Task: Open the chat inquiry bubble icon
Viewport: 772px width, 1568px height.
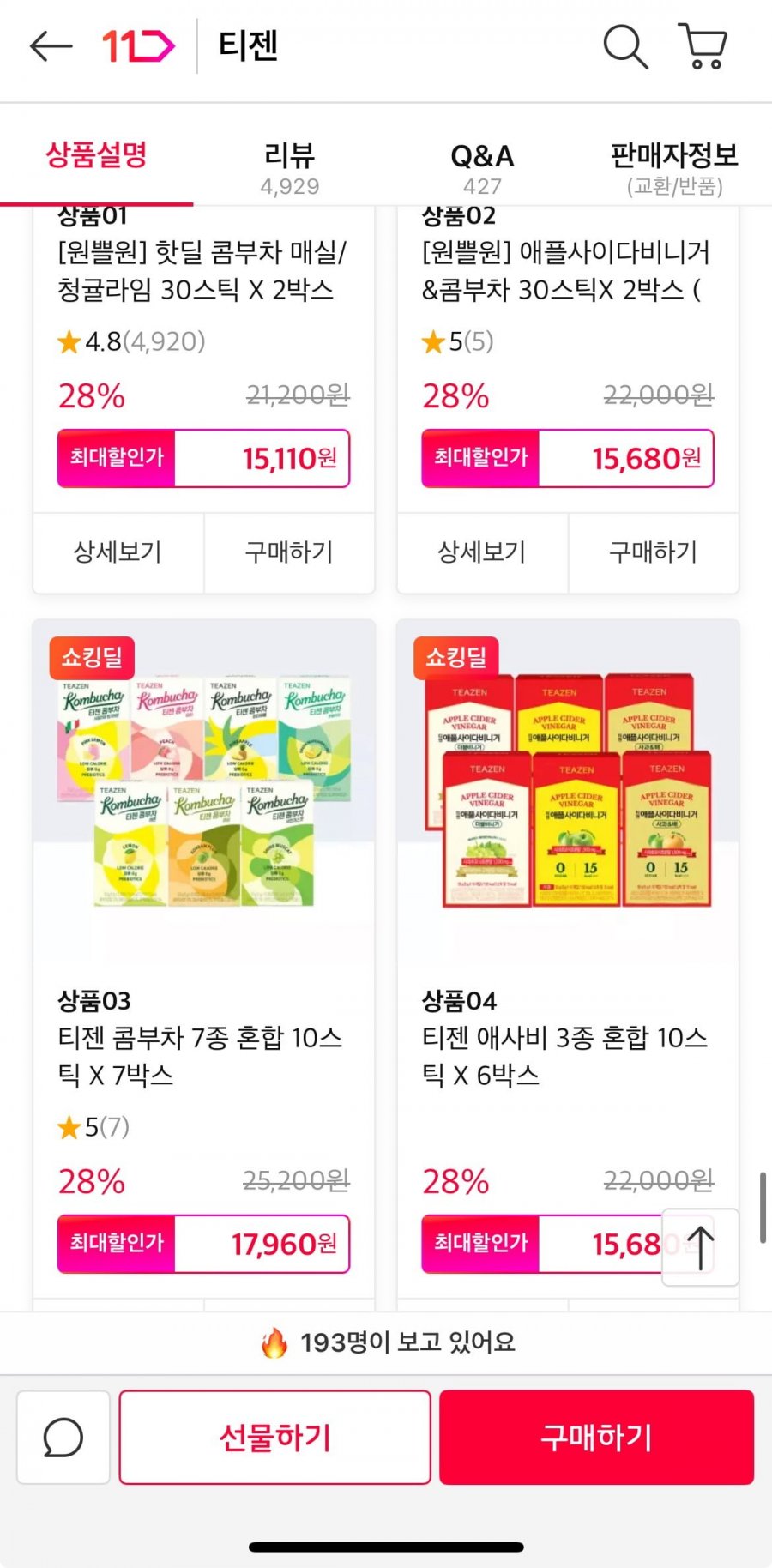Action: (63, 1437)
